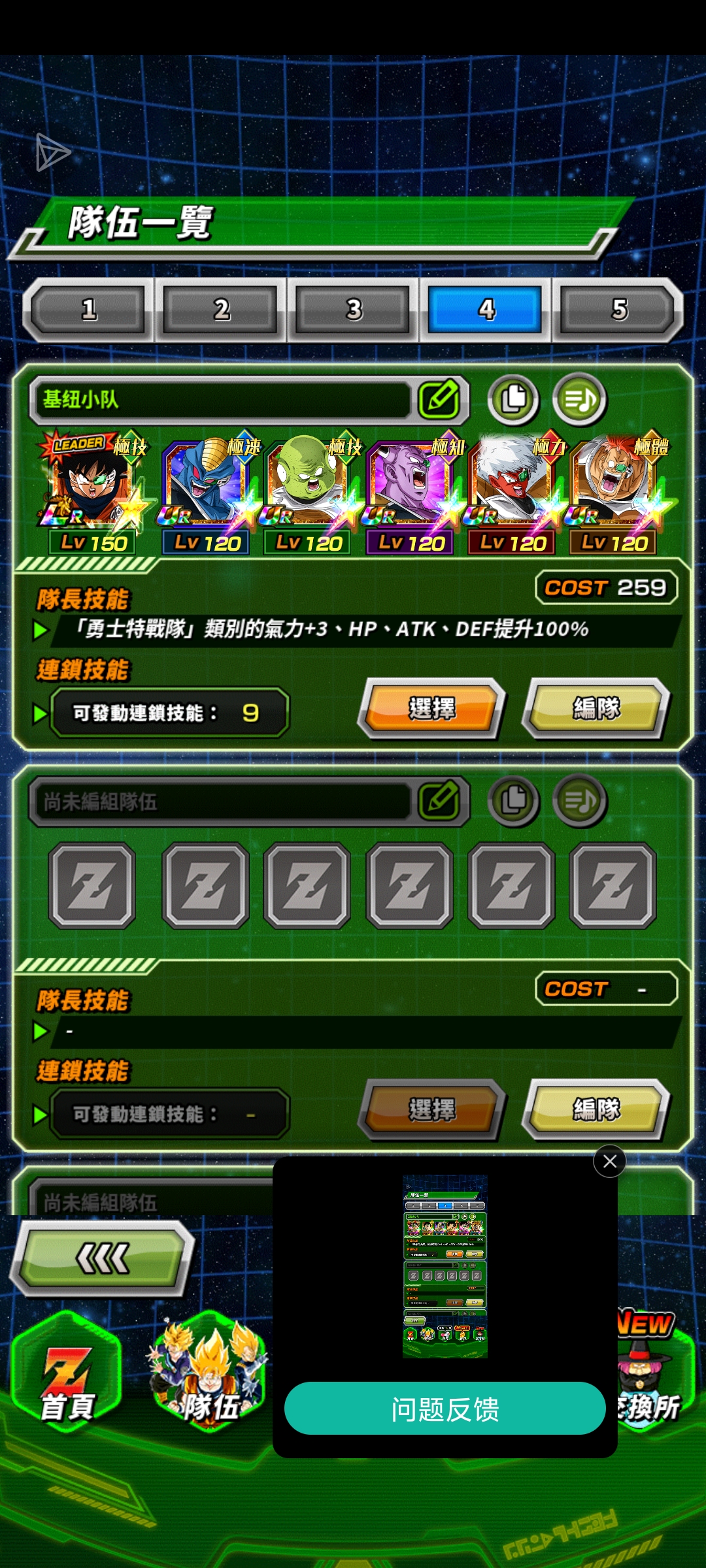Show the 9 activatable link skills
Image resolution: width=706 pixels, height=1568 pixels.
[x=169, y=713]
